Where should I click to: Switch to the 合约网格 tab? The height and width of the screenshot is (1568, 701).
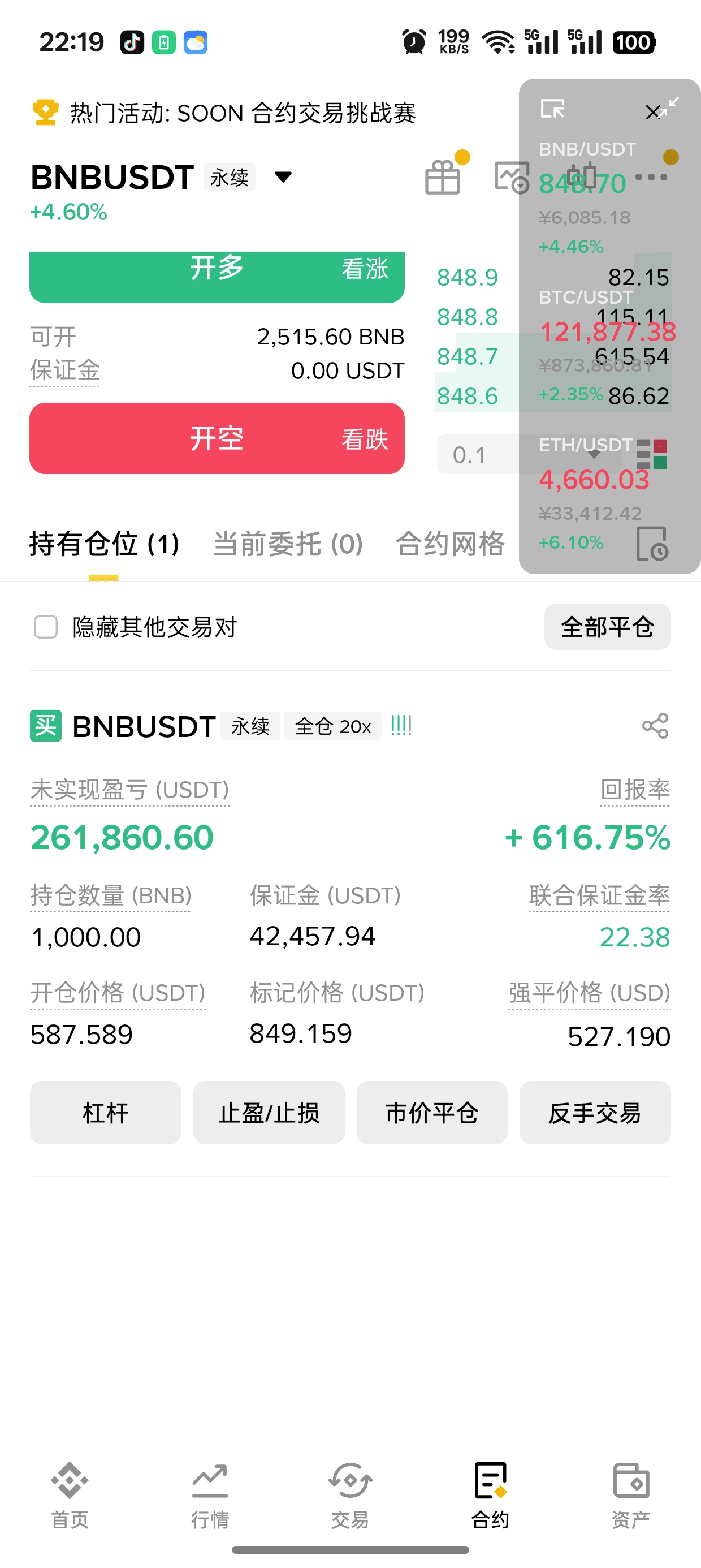point(451,544)
